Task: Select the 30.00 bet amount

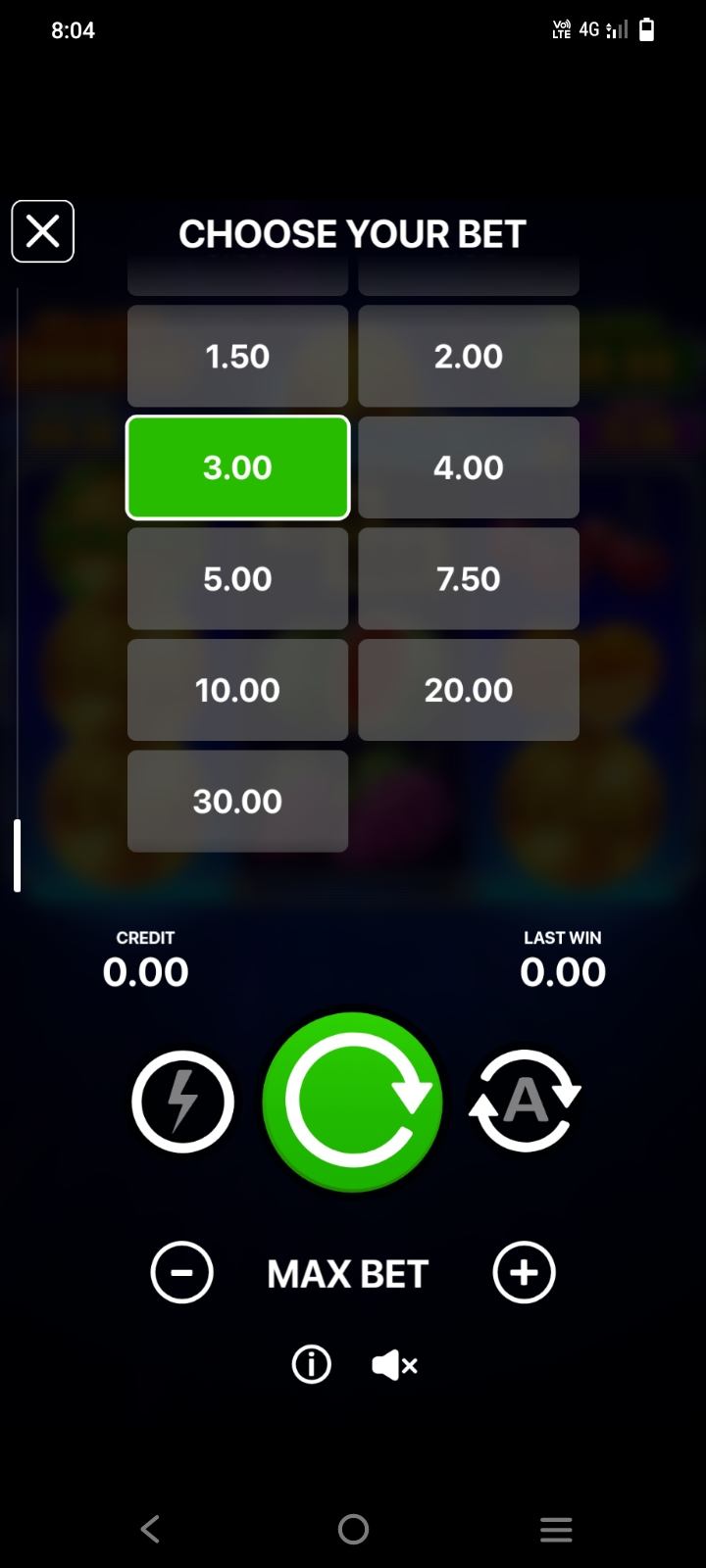Action: tap(237, 801)
